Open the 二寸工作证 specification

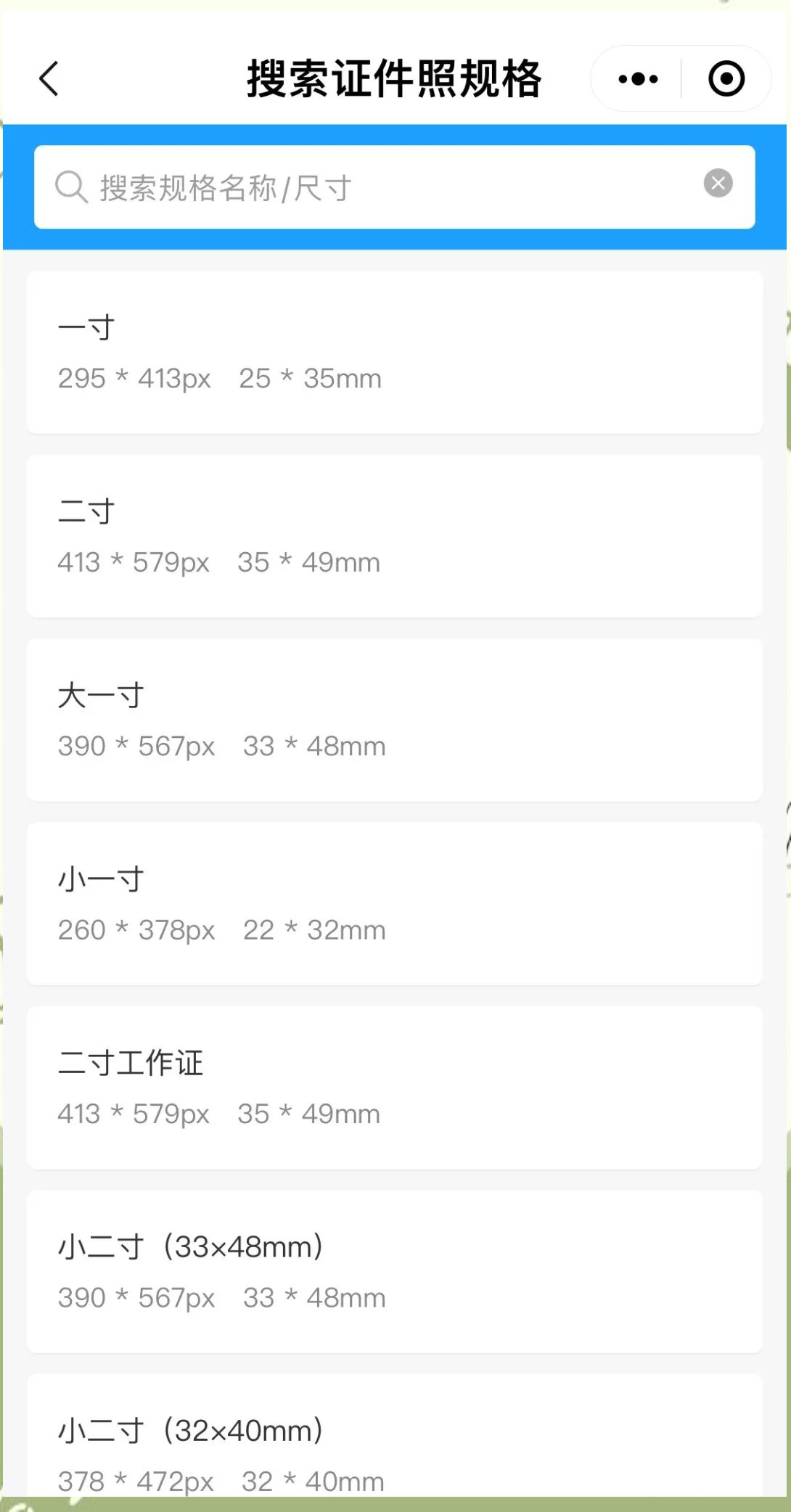(x=395, y=1087)
